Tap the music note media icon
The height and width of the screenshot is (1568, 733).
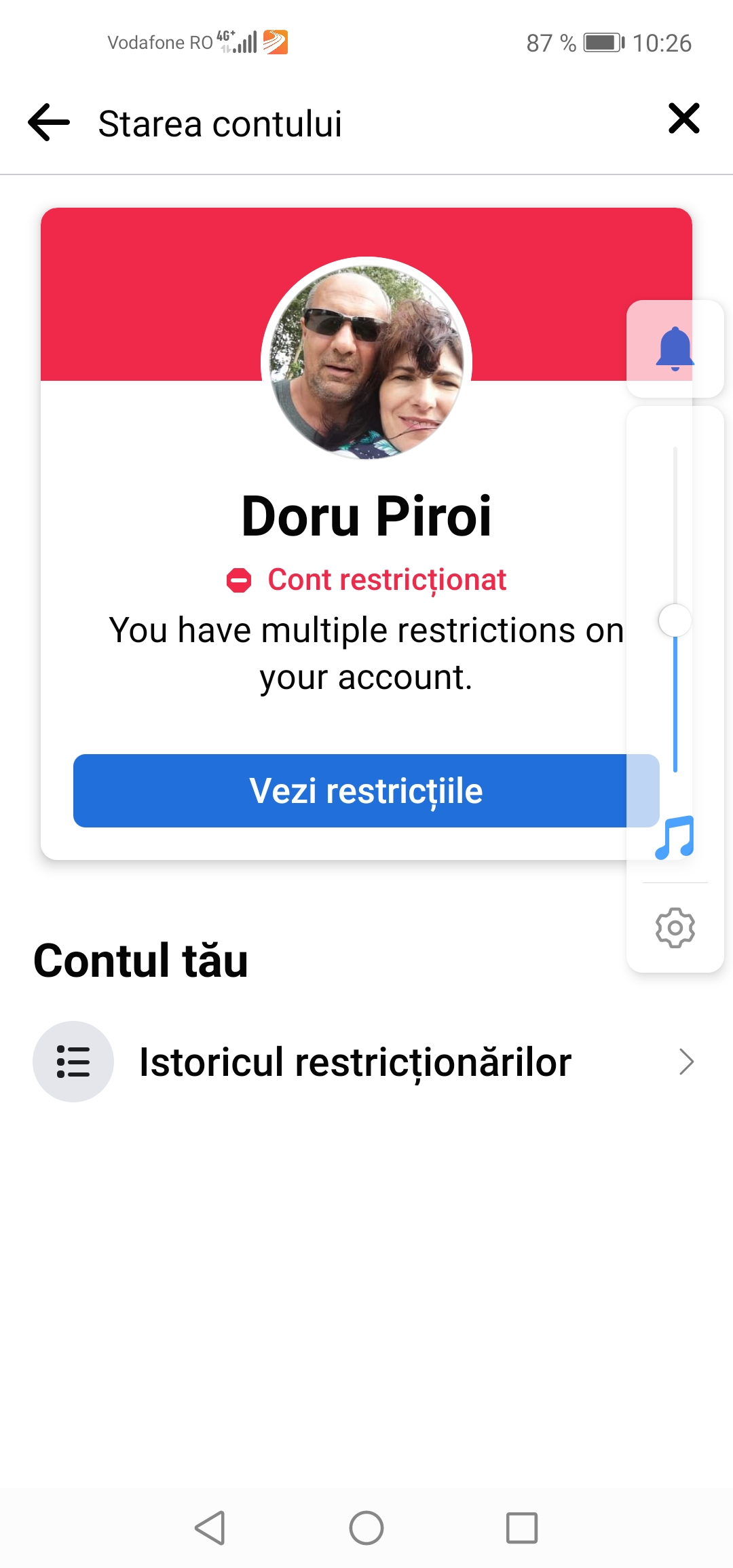click(x=675, y=838)
